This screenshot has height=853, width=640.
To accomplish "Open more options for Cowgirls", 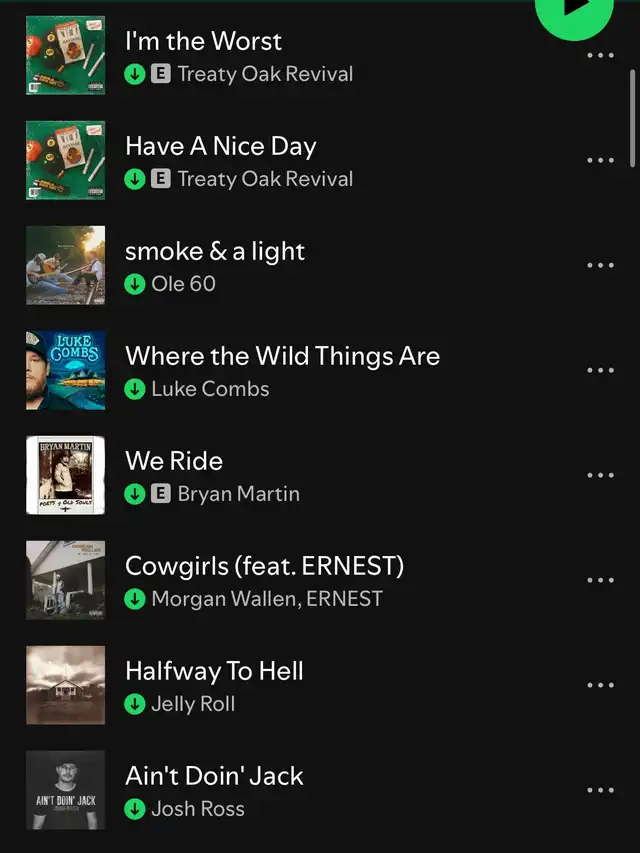I will [x=600, y=580].
